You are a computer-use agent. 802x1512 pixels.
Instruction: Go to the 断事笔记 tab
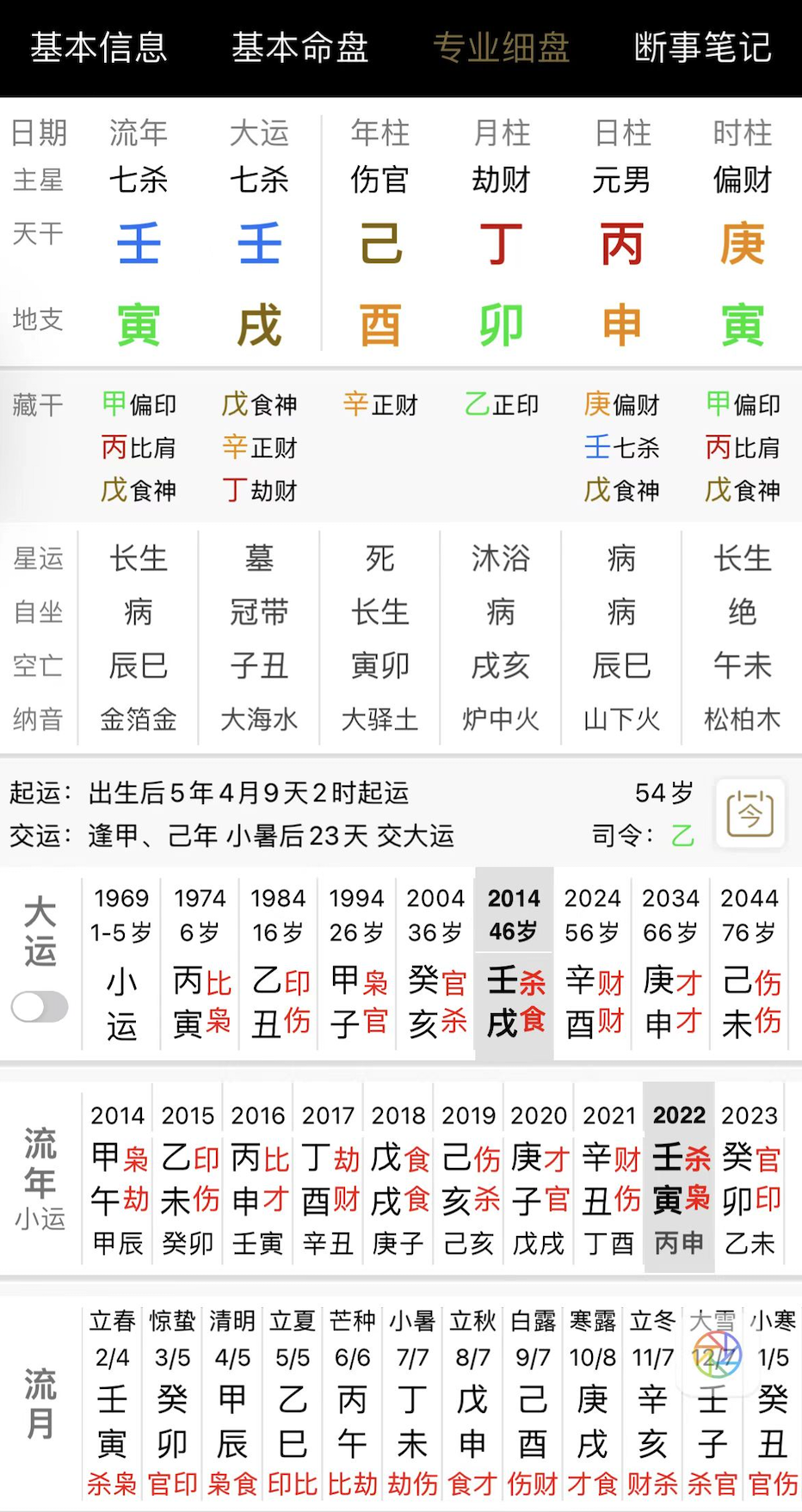(x=703, y=47)
